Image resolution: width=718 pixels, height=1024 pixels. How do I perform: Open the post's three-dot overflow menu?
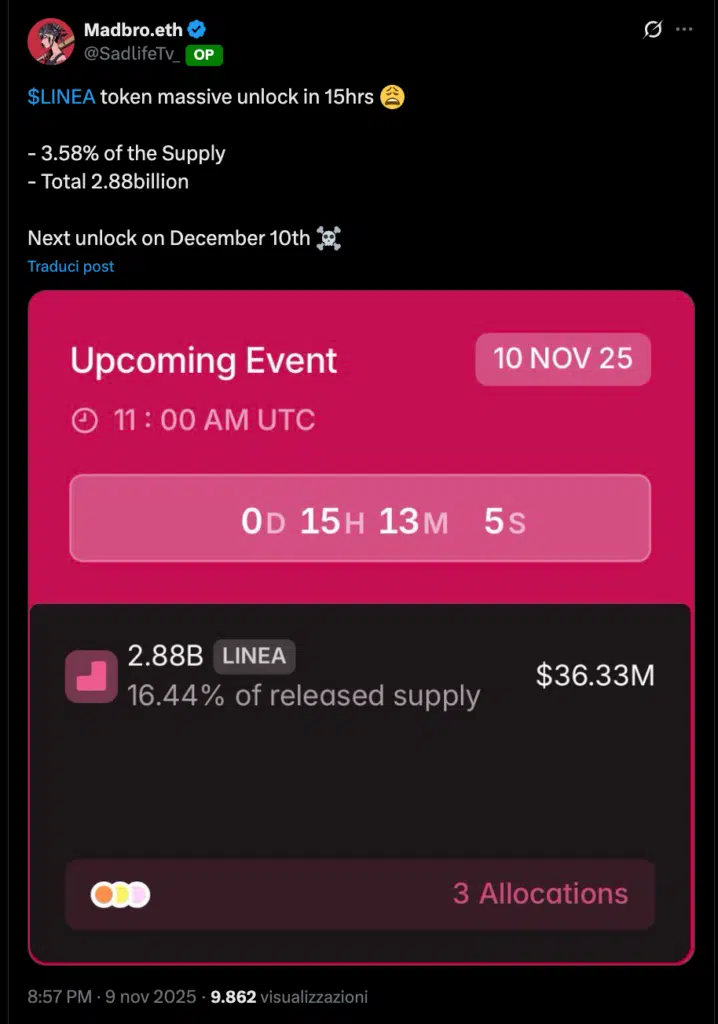point(684,30)
